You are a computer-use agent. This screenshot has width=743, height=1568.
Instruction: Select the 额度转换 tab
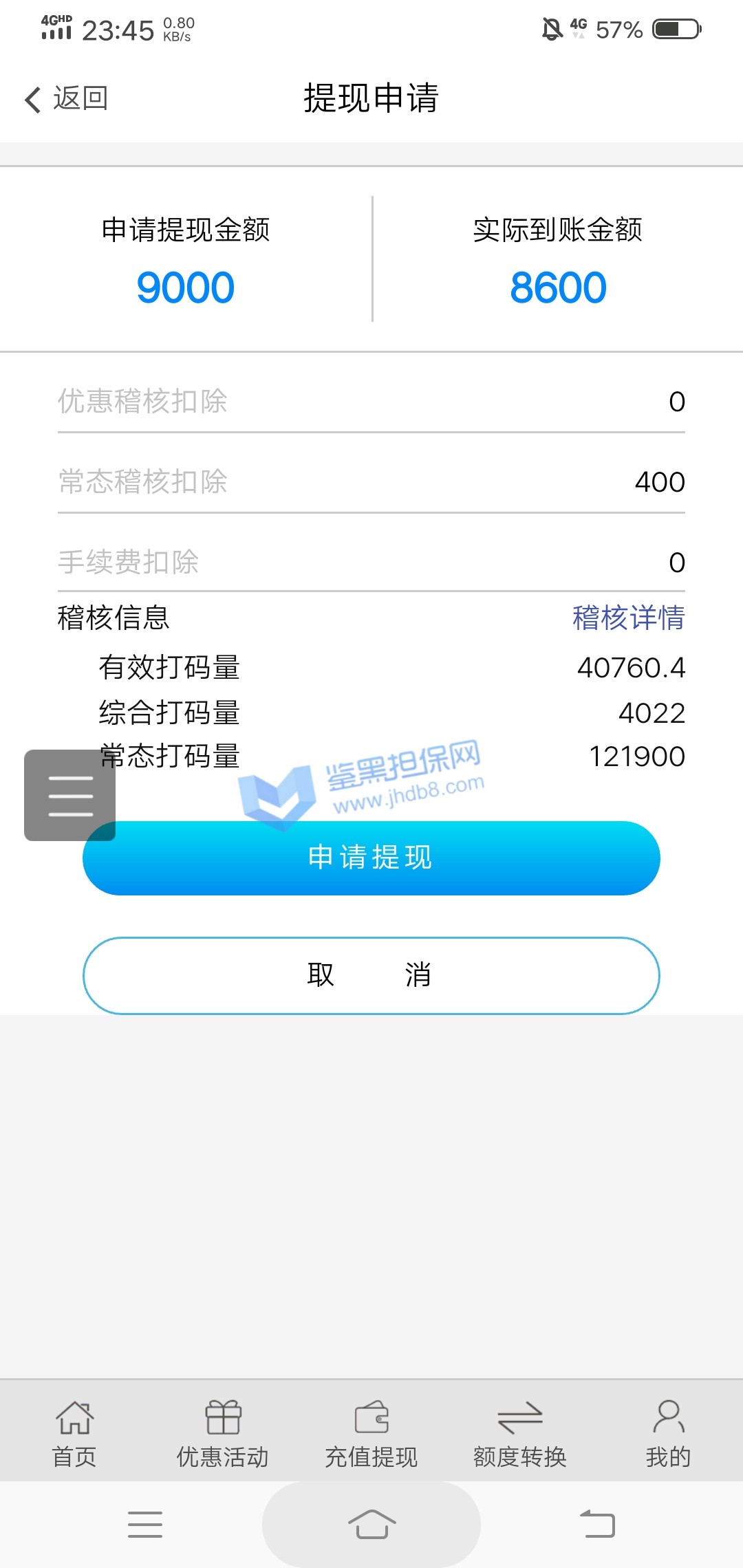coord(520,1433)
